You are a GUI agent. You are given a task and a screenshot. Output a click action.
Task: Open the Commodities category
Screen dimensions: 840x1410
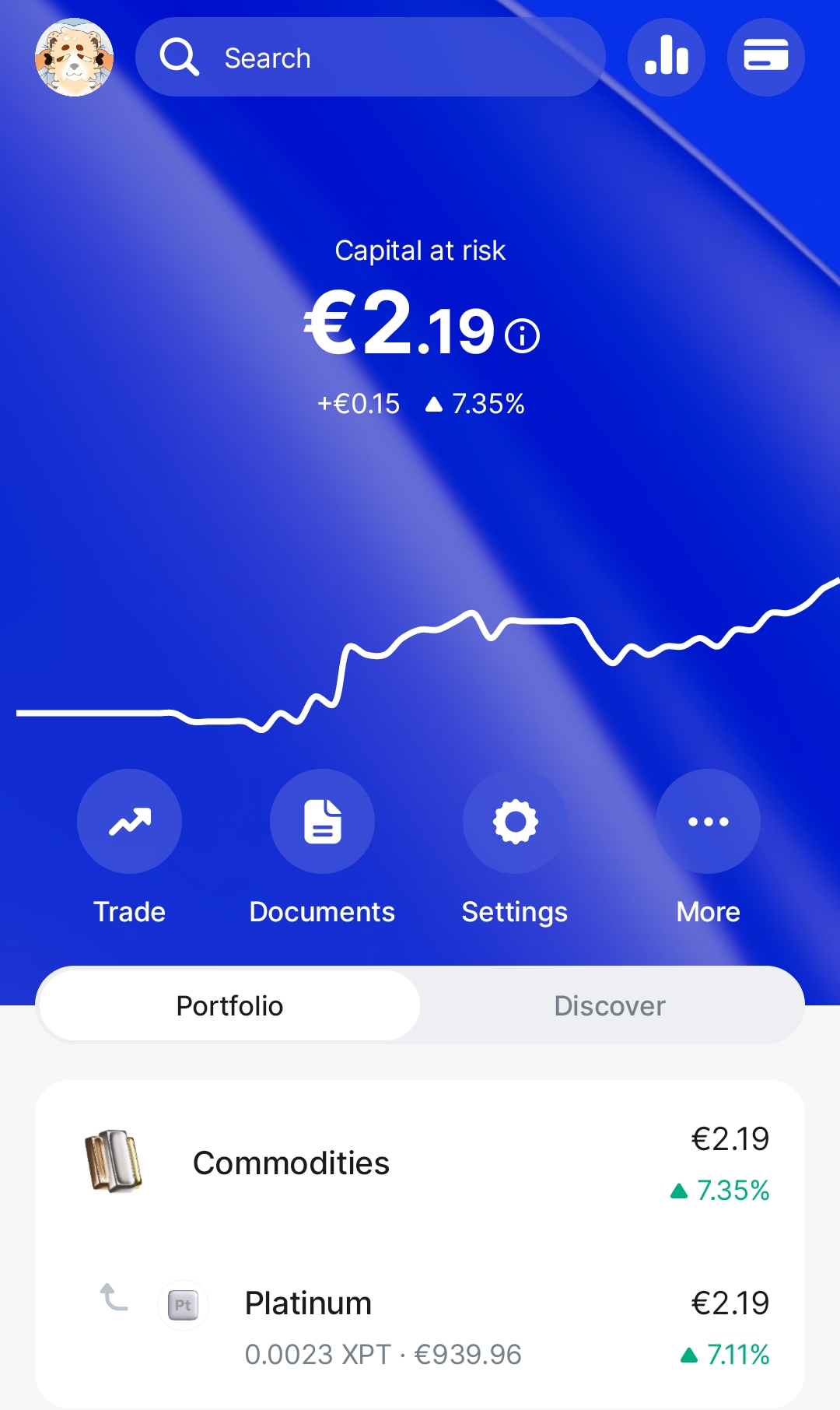(x=420, y=1163)
